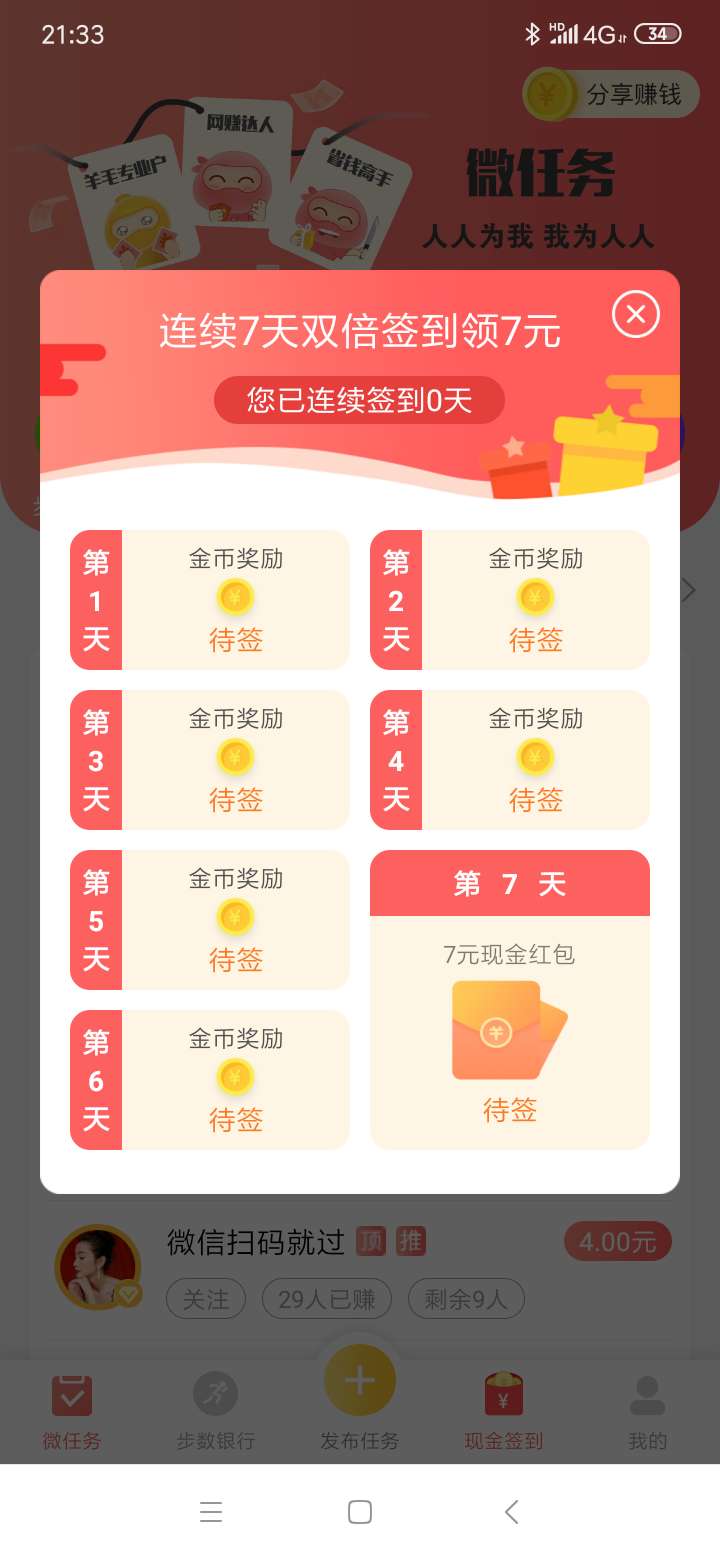The width and height of the screenshot is (720, 1560).
Task: Switch to the 微任务 tab
Action: [71, 1412]
